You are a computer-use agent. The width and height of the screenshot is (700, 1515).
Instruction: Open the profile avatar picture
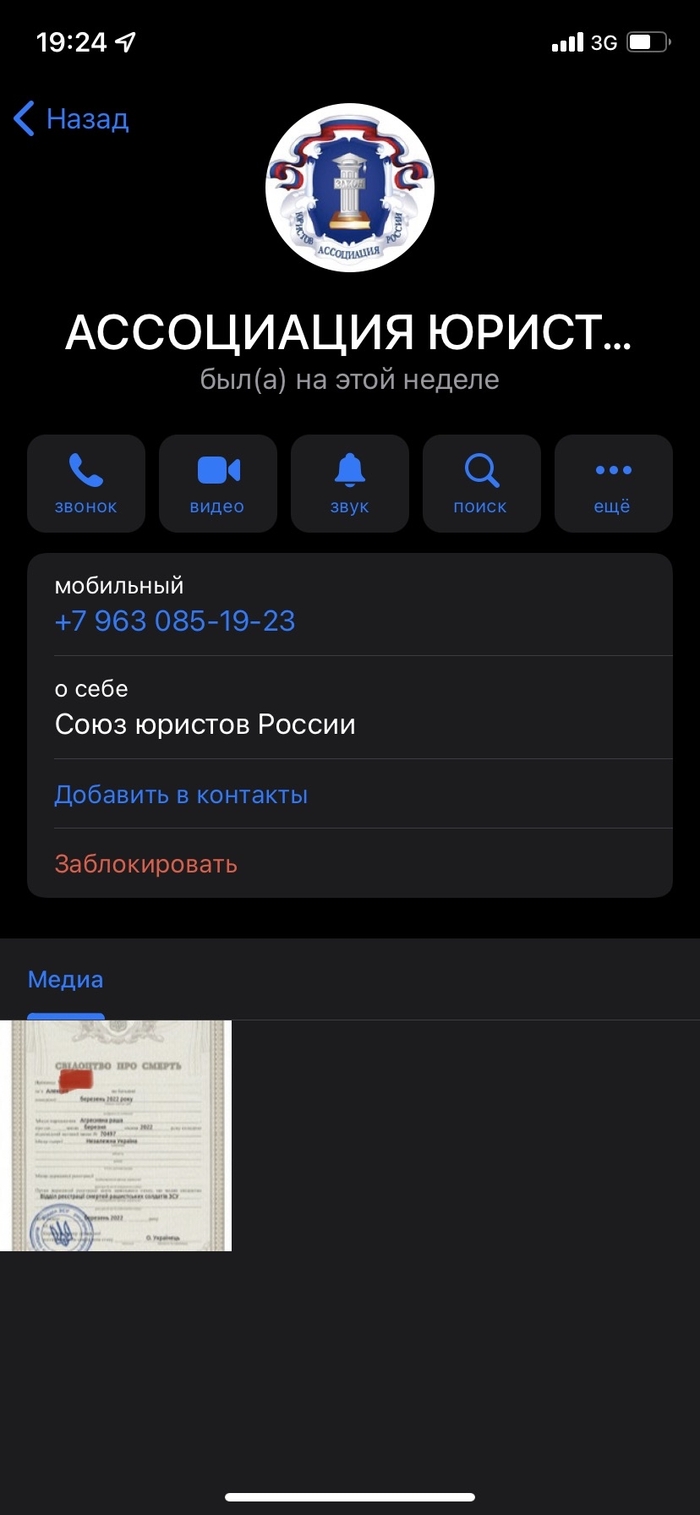(349, 187)
